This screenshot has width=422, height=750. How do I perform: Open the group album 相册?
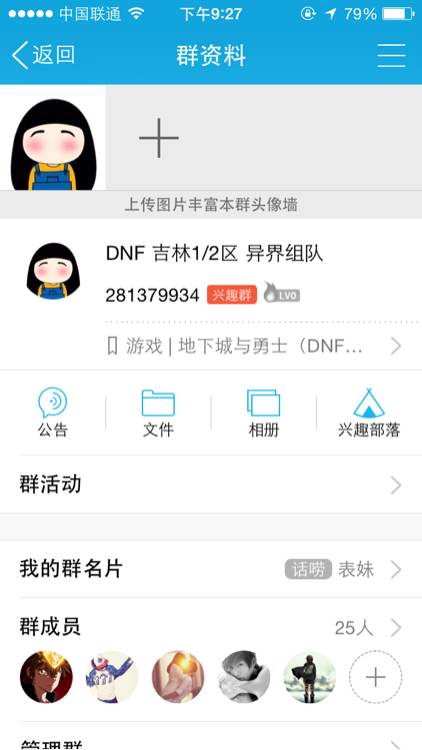[x=264, y=413]
